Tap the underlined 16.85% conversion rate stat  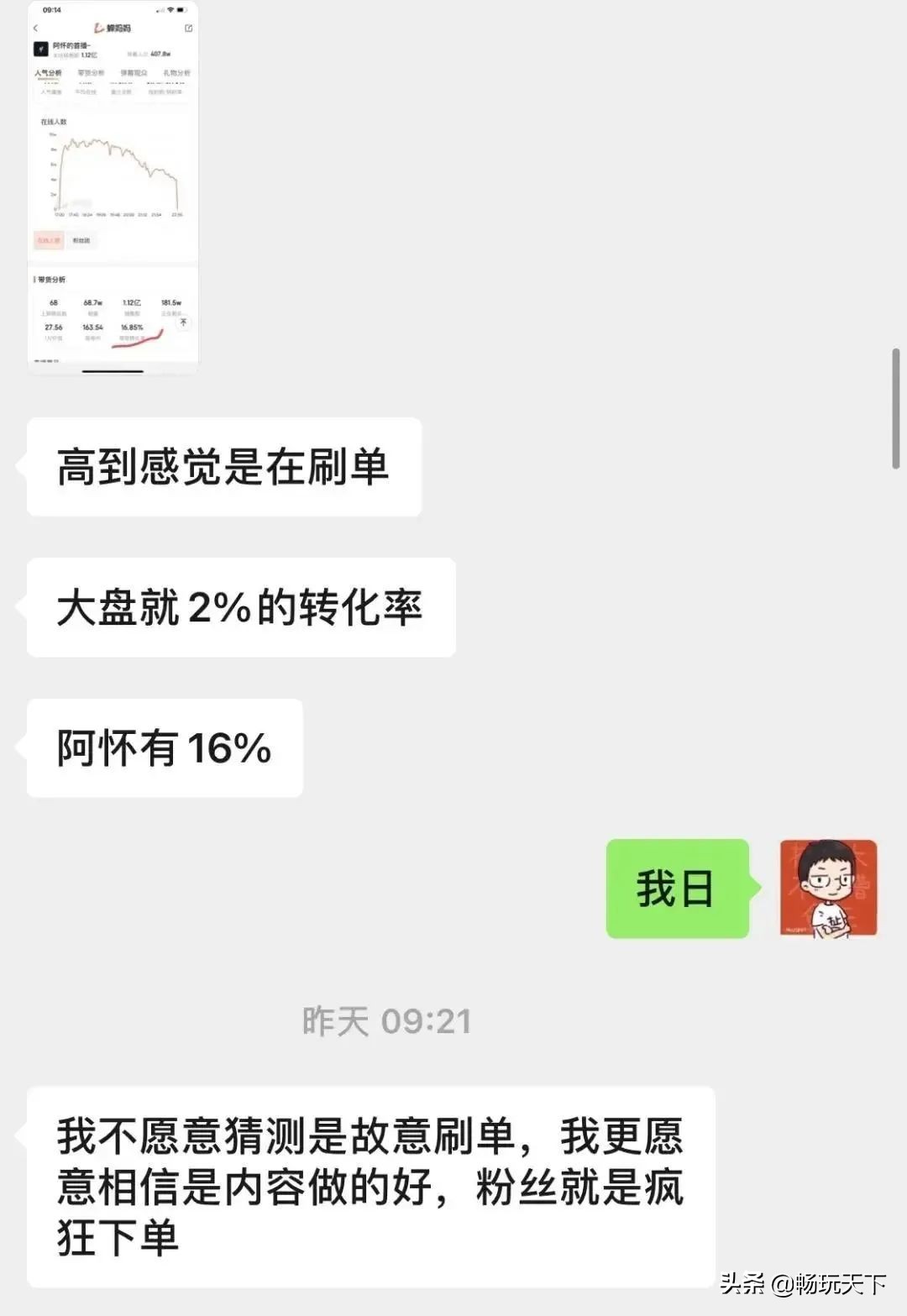point(132,328)
